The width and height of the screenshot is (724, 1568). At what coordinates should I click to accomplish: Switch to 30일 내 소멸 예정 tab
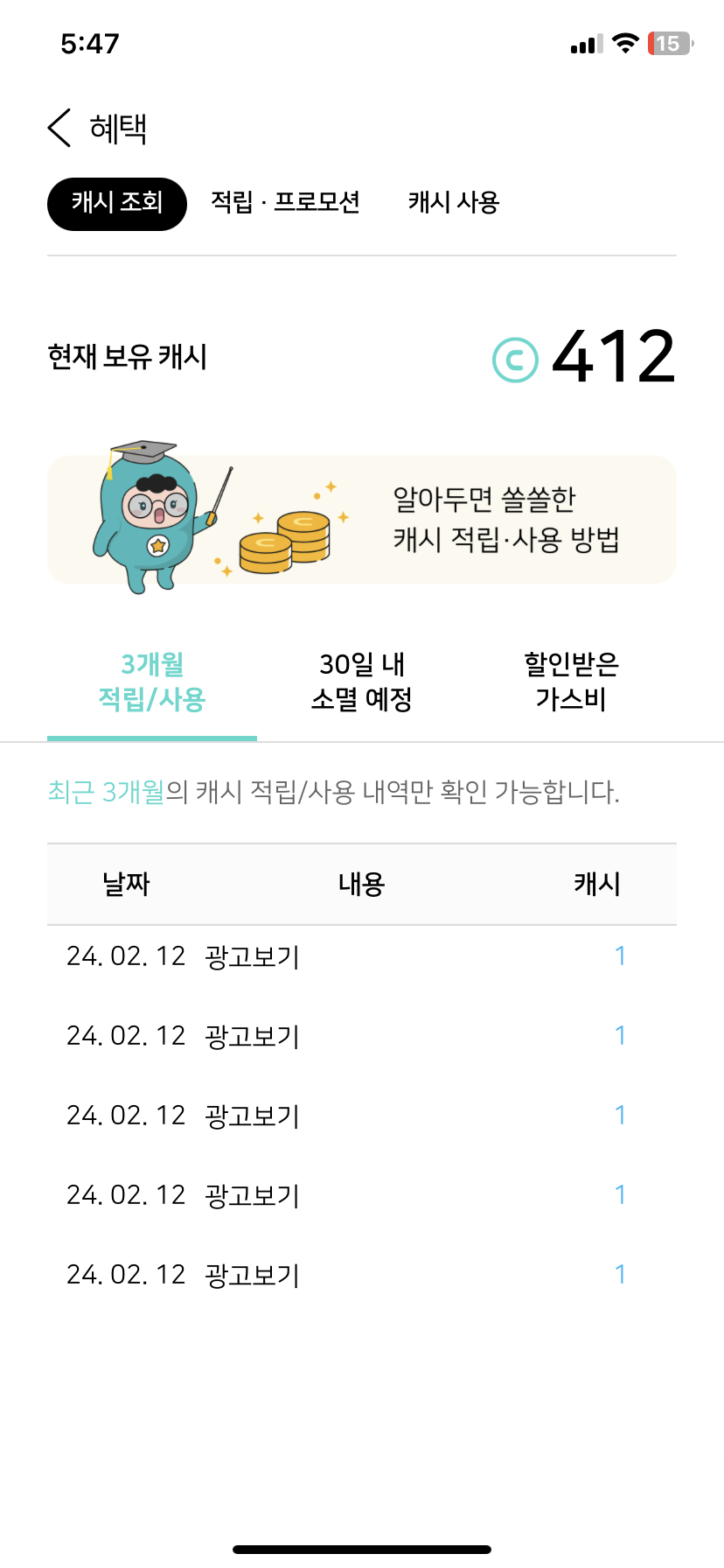362,682
